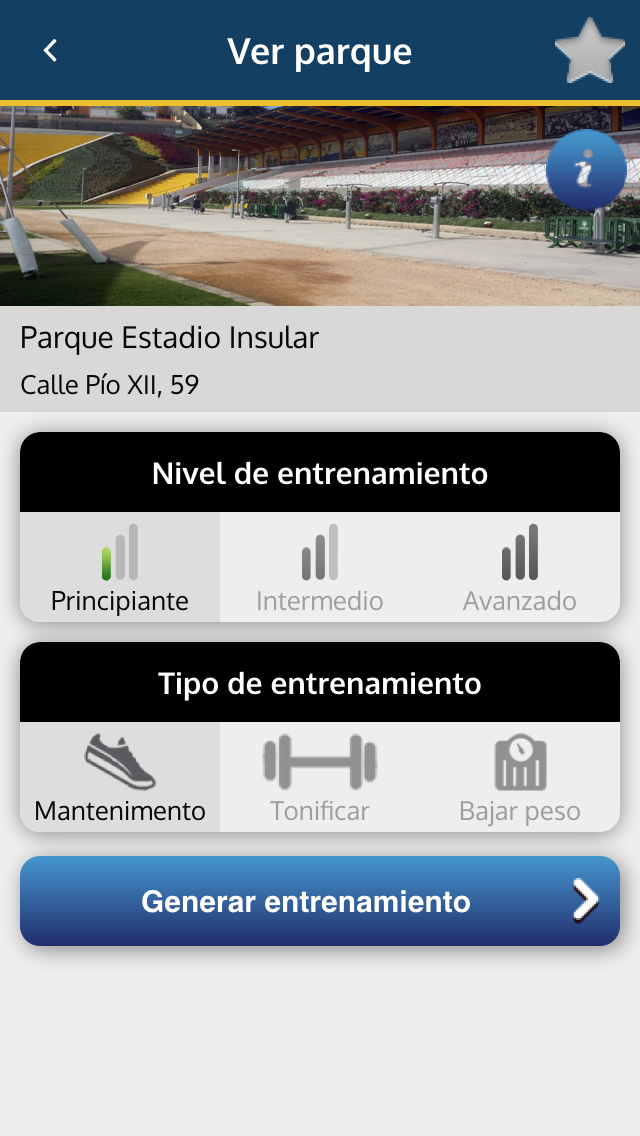Select Mantenimento training type
This screenshot has width=640, height=1136.
point(120,777)
